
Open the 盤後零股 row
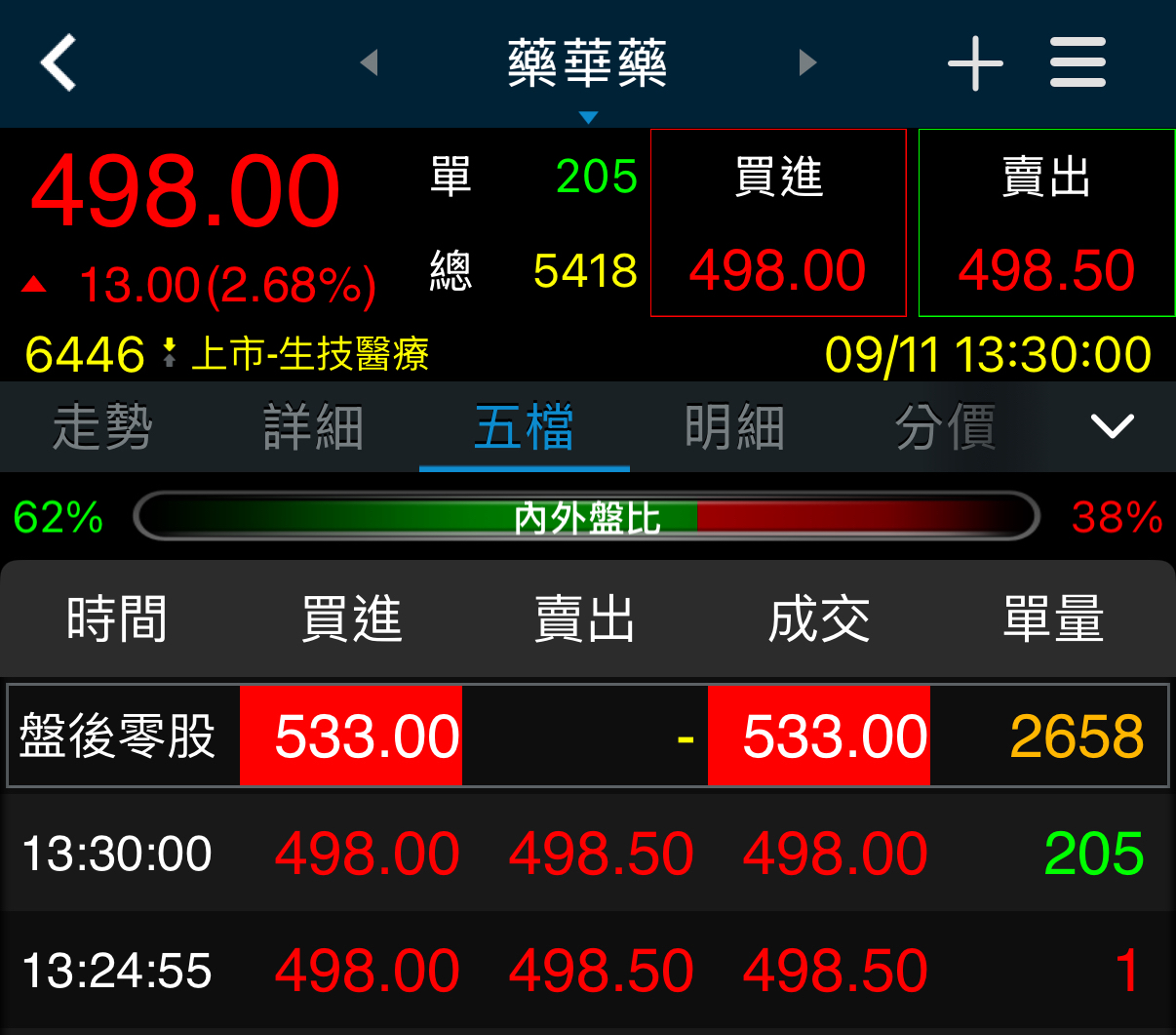587,736
